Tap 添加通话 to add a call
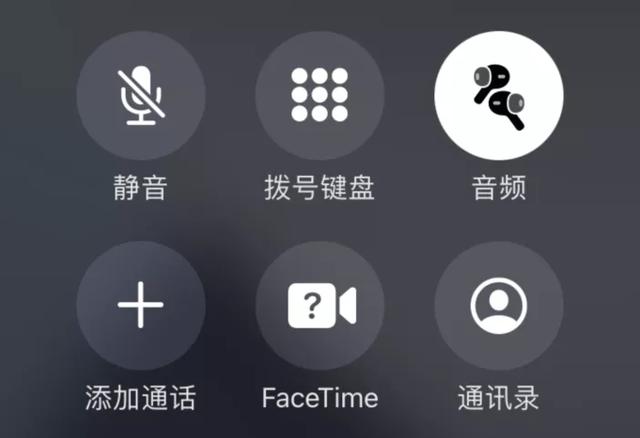 click(x=141, y=305)
